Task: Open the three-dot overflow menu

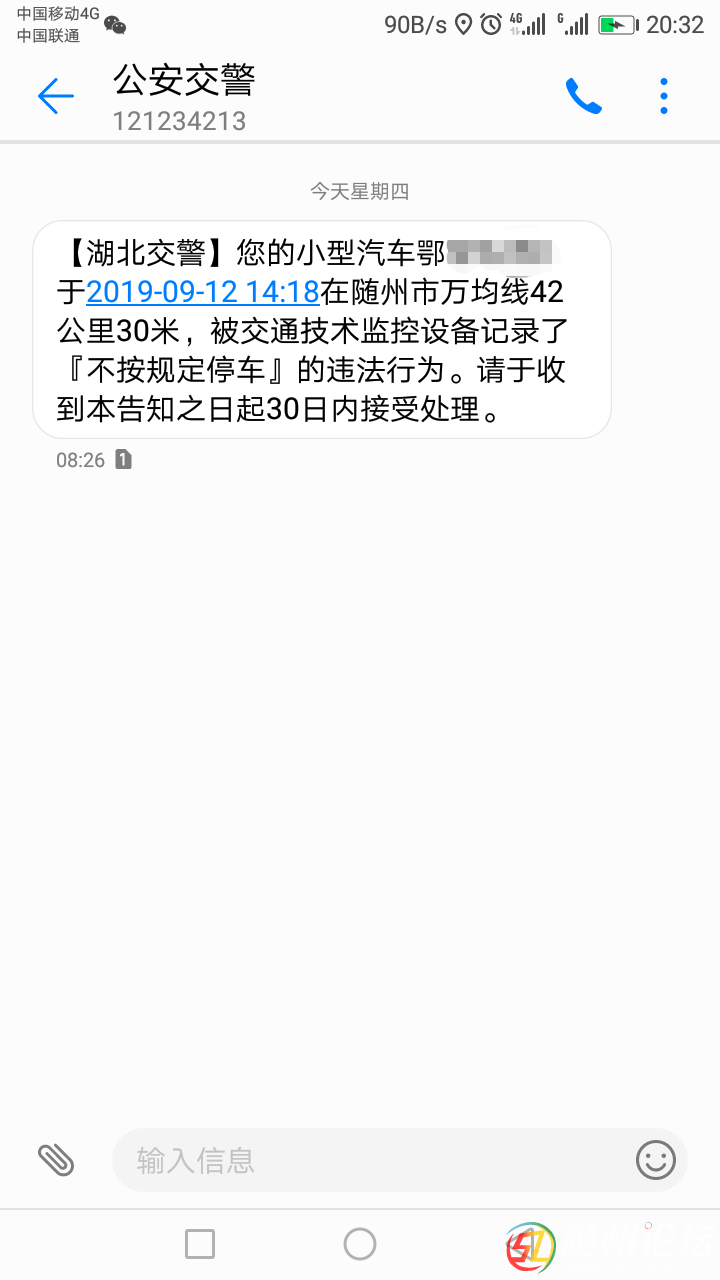Action: [x=663, y=96]
